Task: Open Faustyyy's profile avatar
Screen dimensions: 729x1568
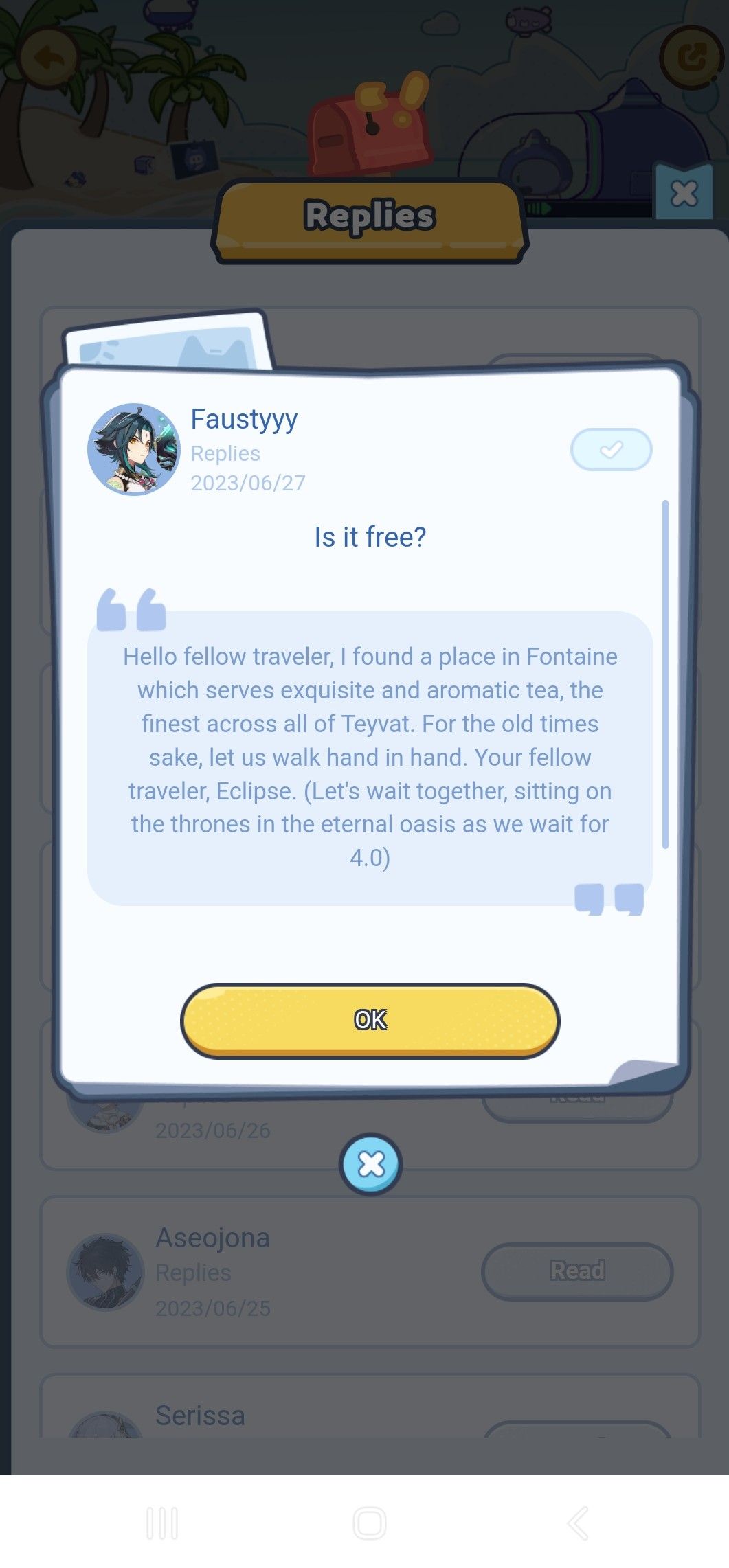Action: (134, 449)
